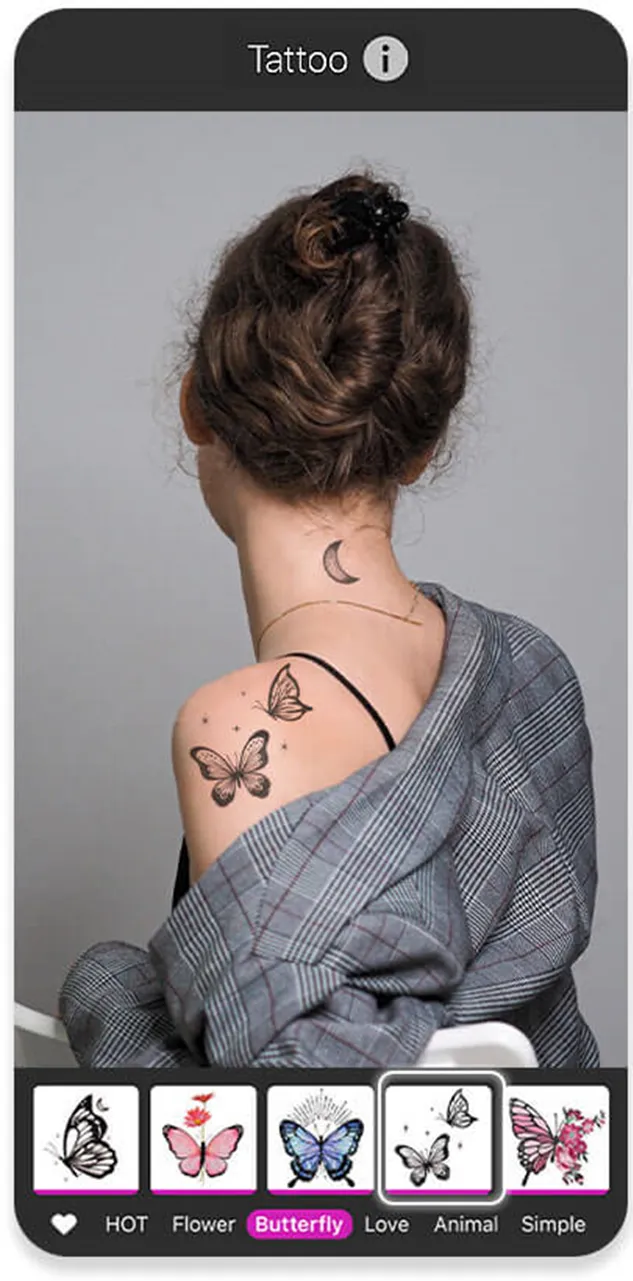Open the Tattoo info icon

tap(385, 60)
